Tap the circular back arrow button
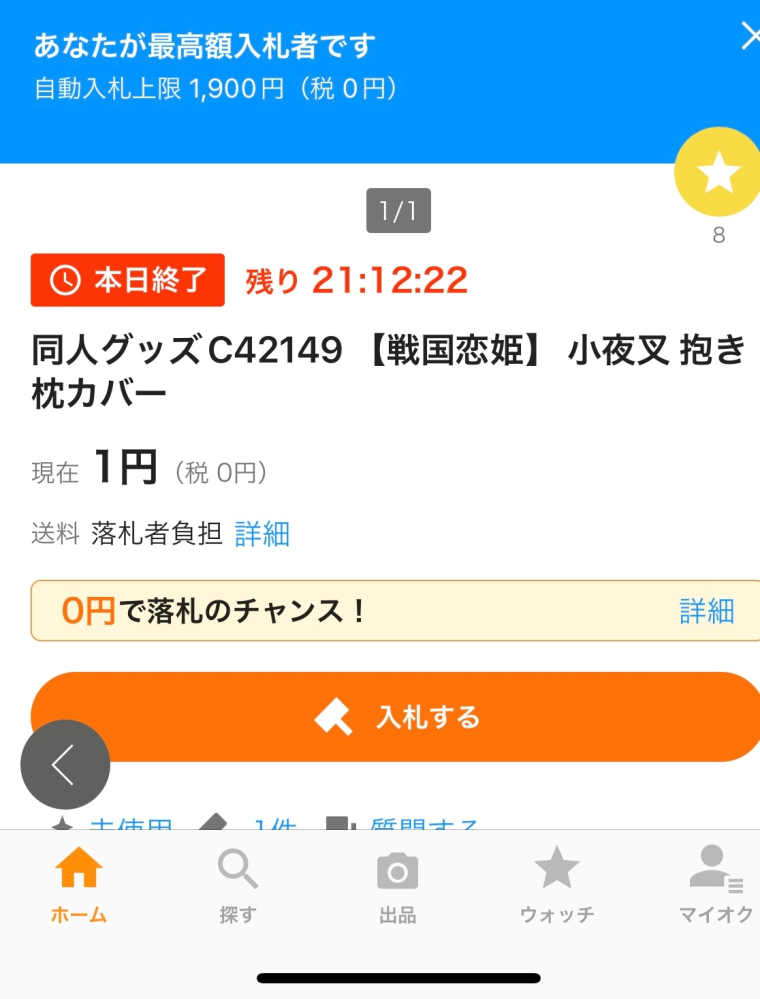Viewport: 760px width, 999px height. pyautogui.click(x=65, y=763)
